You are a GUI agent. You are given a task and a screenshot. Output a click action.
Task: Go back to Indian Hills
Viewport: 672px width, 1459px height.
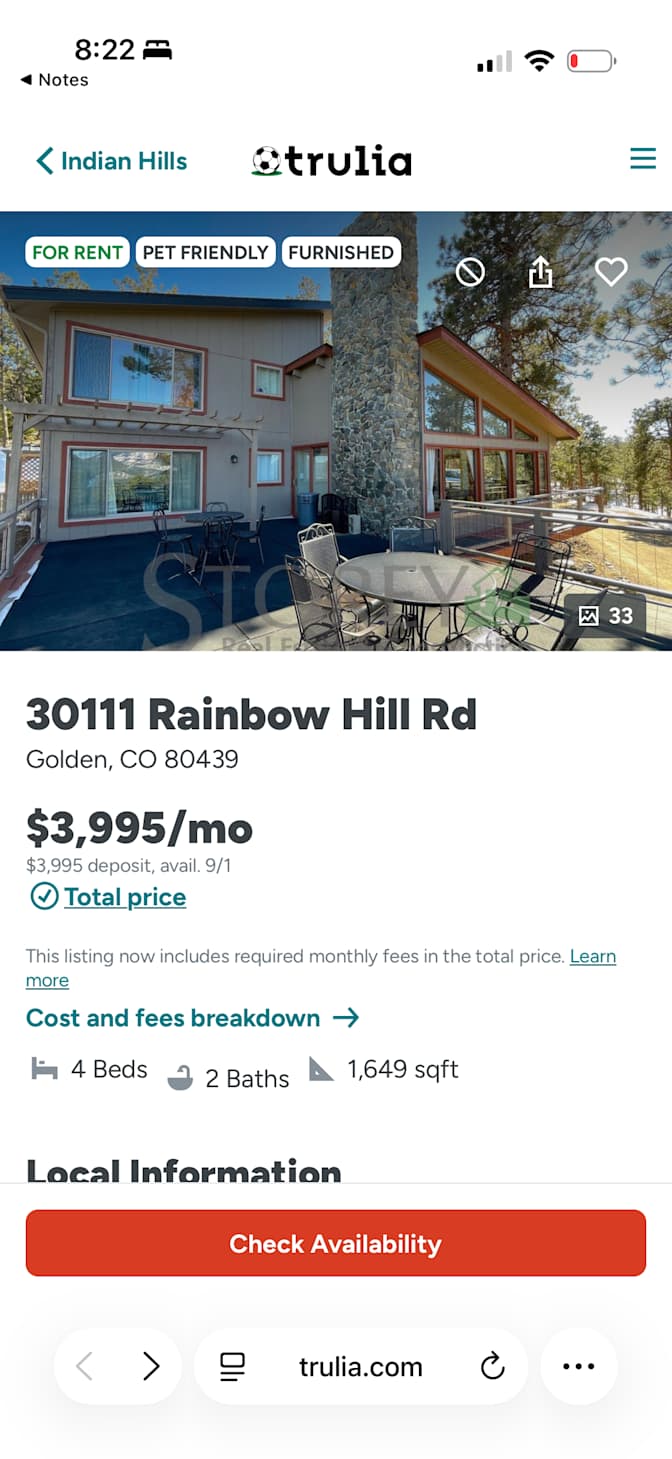pyautogui.click(x=111, y=161)
